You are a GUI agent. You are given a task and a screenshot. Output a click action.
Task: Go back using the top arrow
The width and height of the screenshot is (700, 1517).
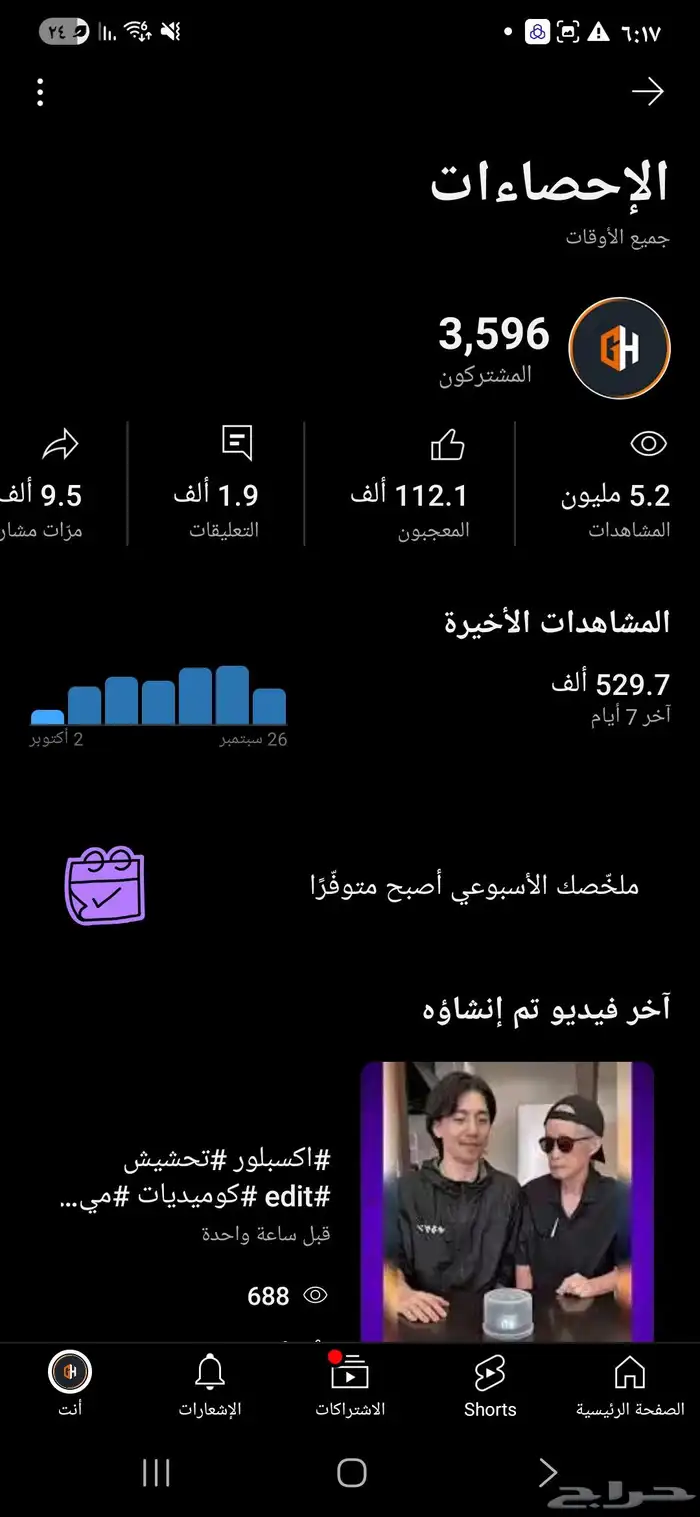pos(648,92)
